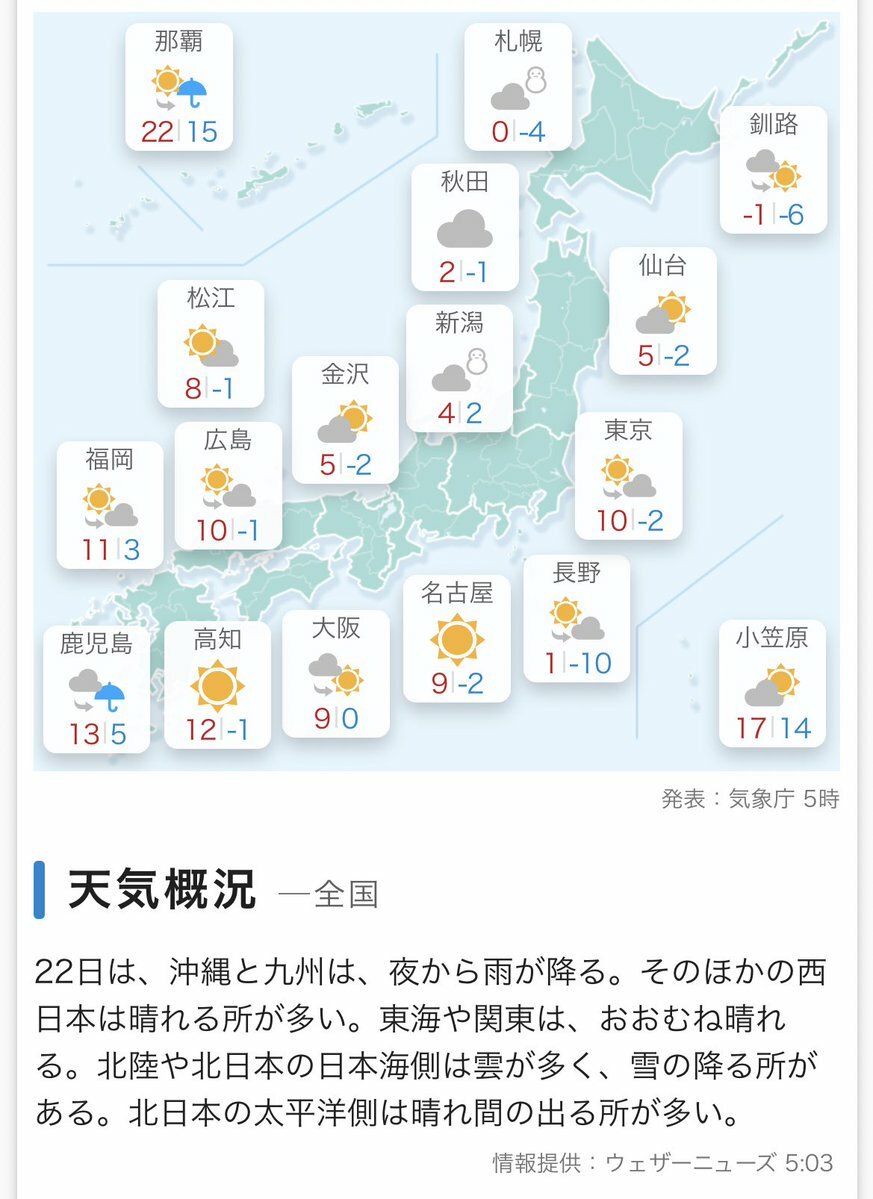Open the 東京 weather forecast card
Viewport: 873px width, 1199px height.
point(628,476)
